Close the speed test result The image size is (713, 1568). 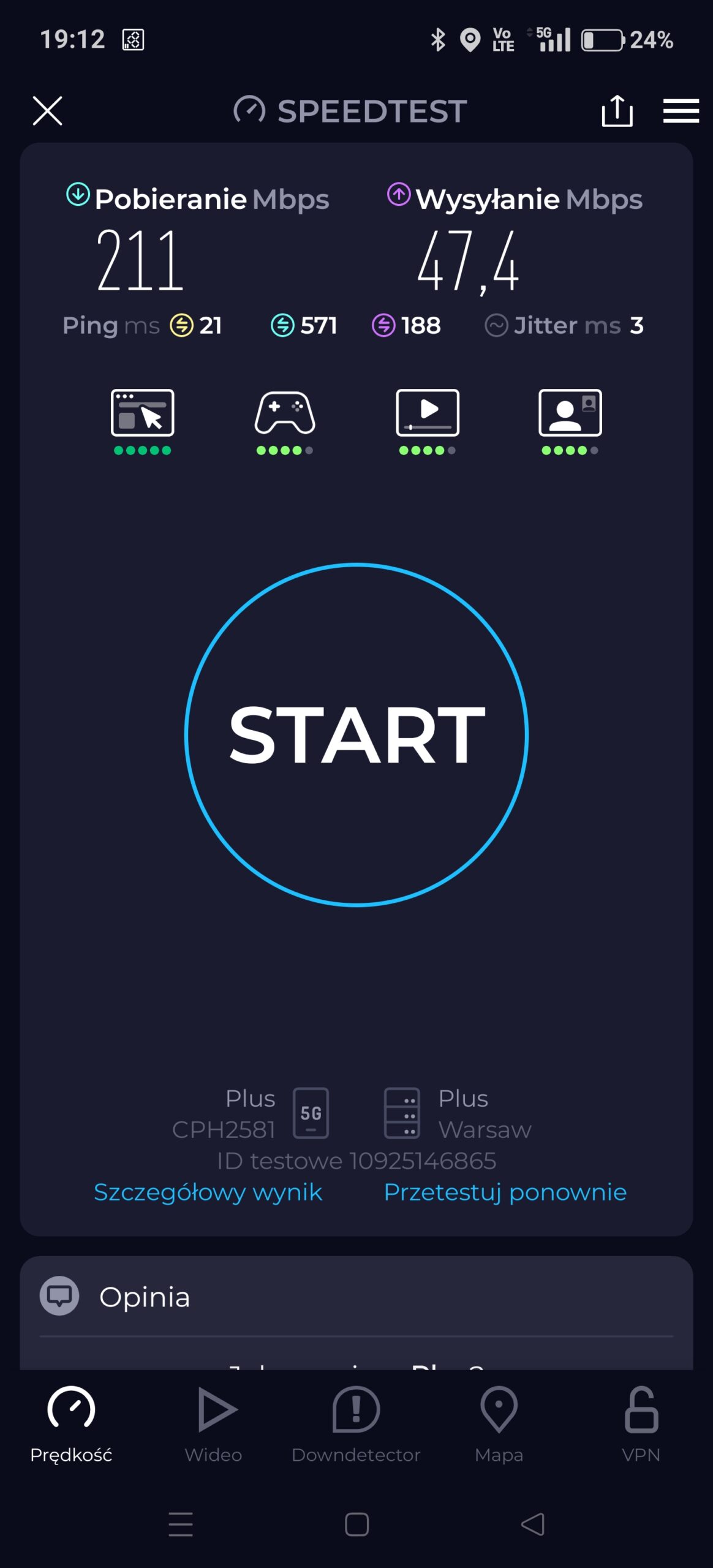coord(47,111)
